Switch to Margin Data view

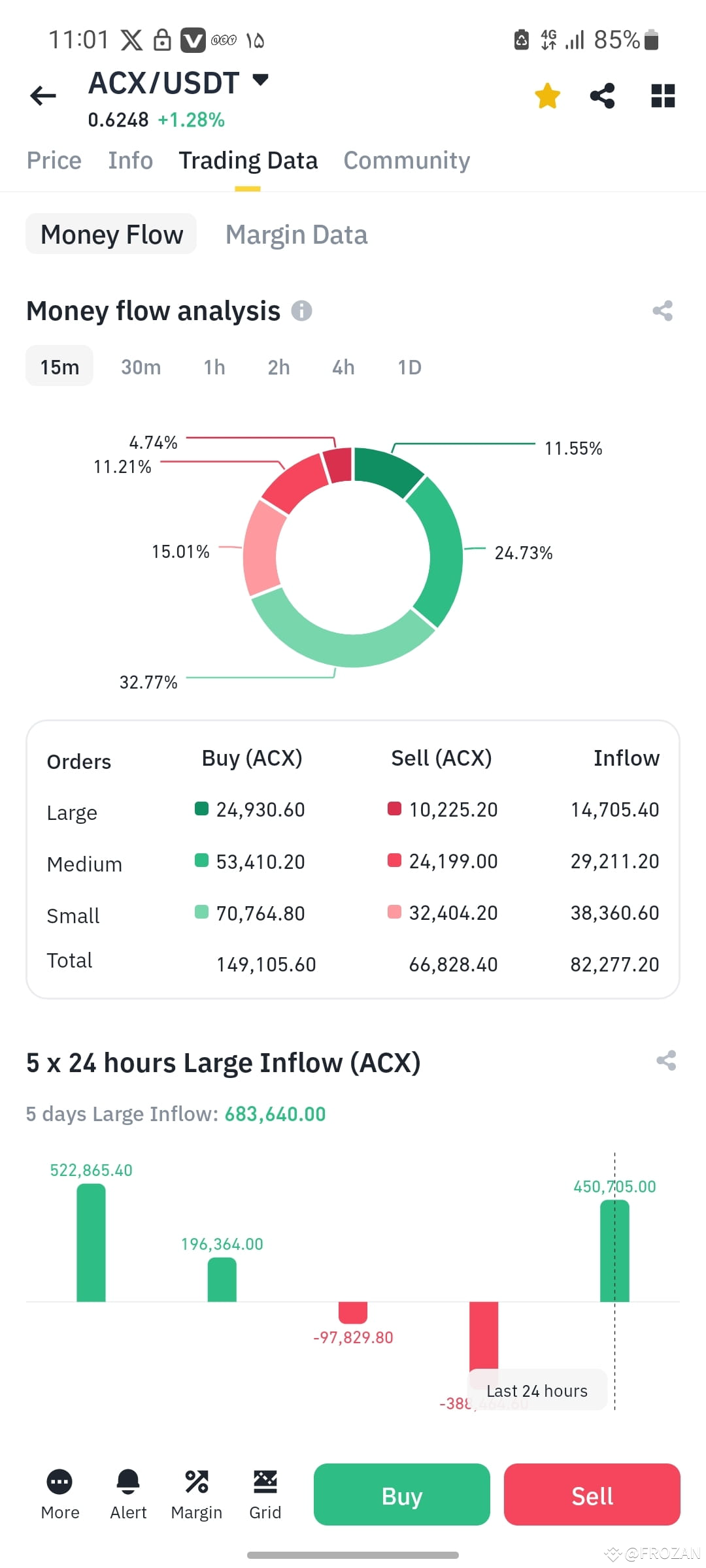(296, 234)
